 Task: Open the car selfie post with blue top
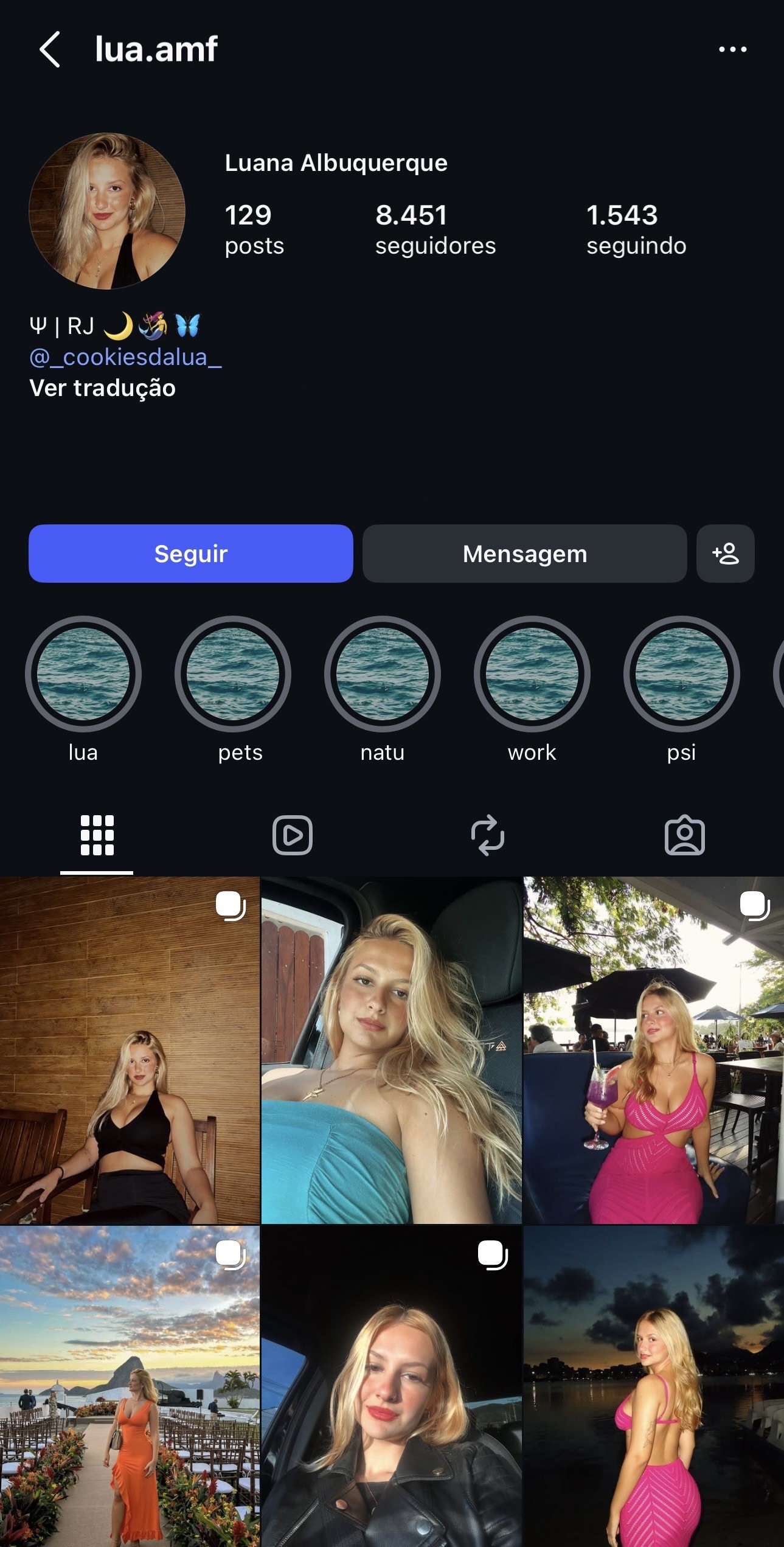[391, 1051]
